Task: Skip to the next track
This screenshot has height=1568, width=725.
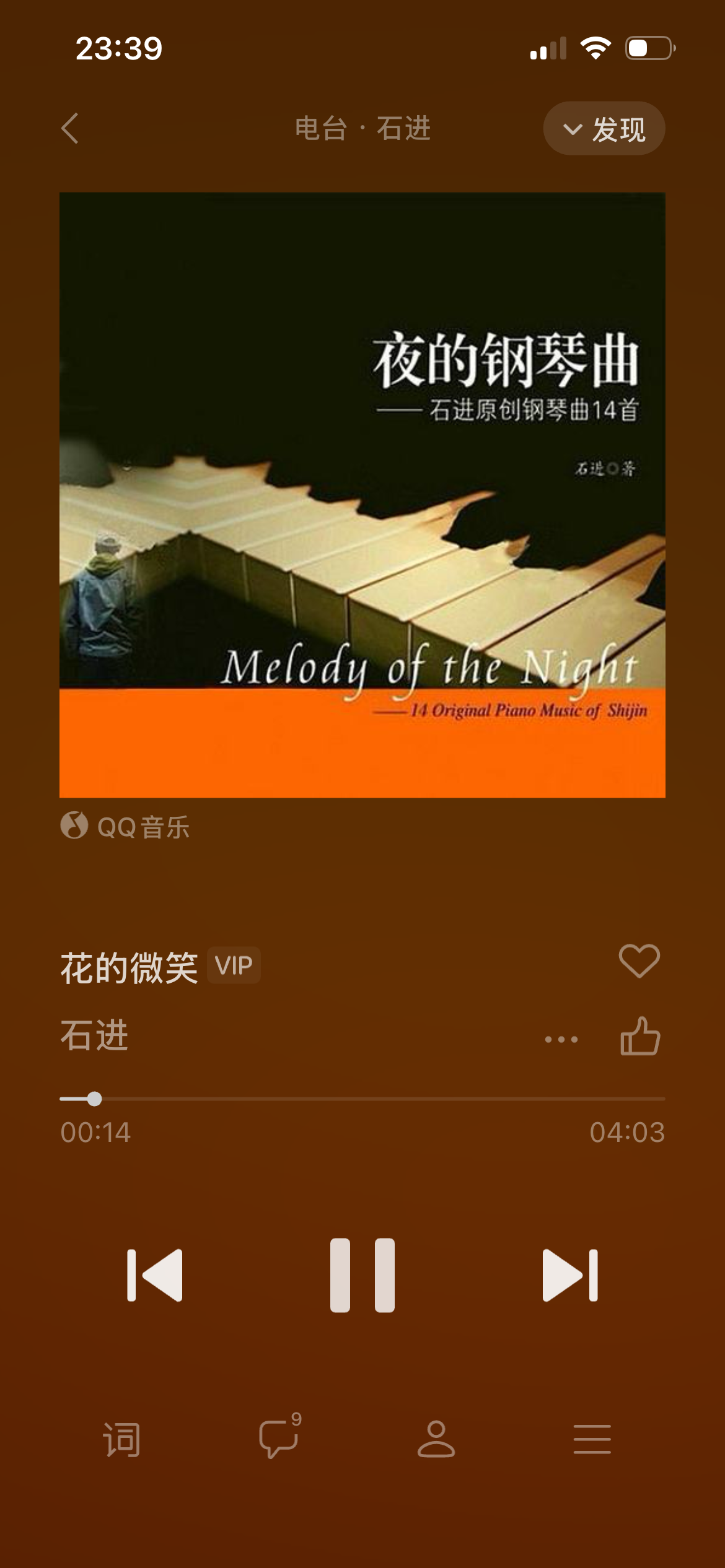Action: tap(570, 1275)
